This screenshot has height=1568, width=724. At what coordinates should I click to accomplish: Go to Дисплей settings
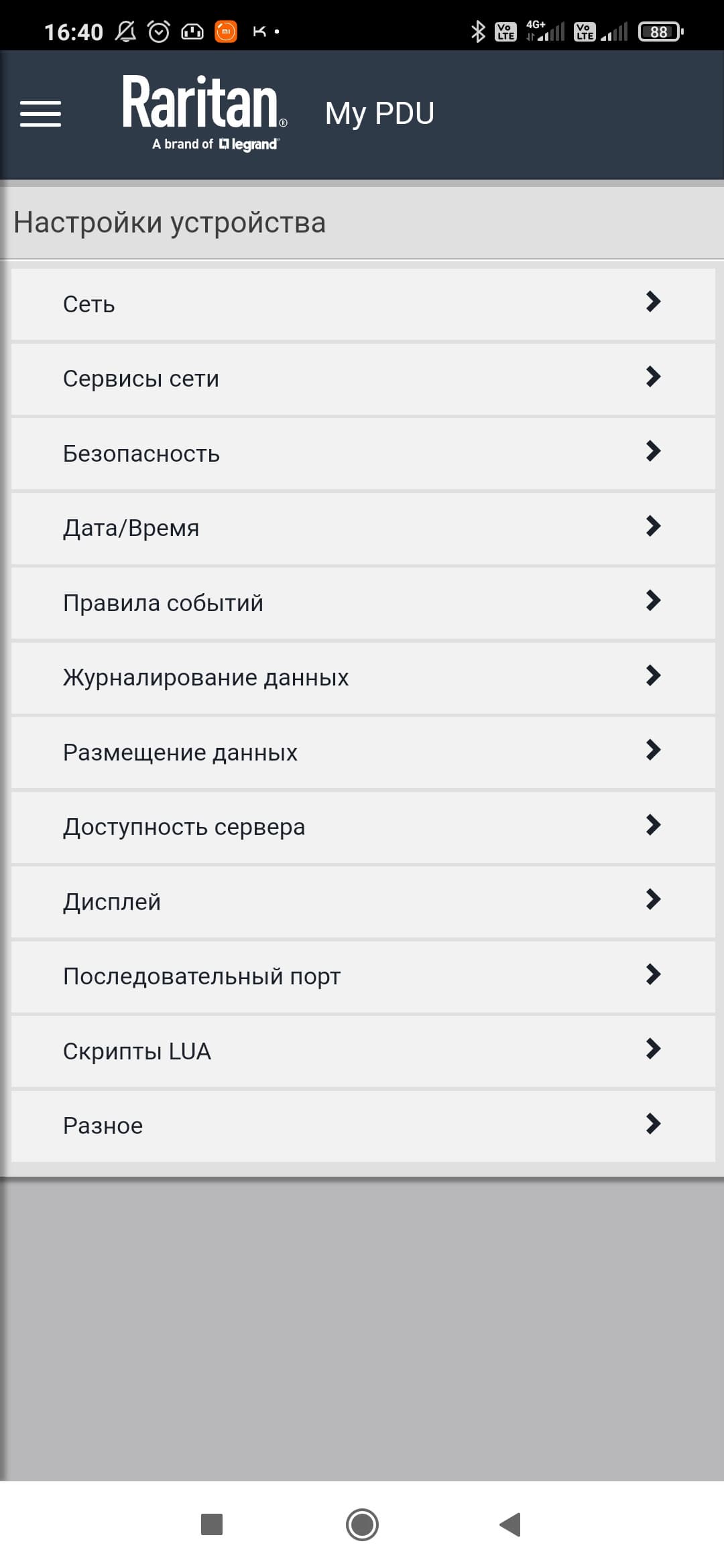point(362,902)
